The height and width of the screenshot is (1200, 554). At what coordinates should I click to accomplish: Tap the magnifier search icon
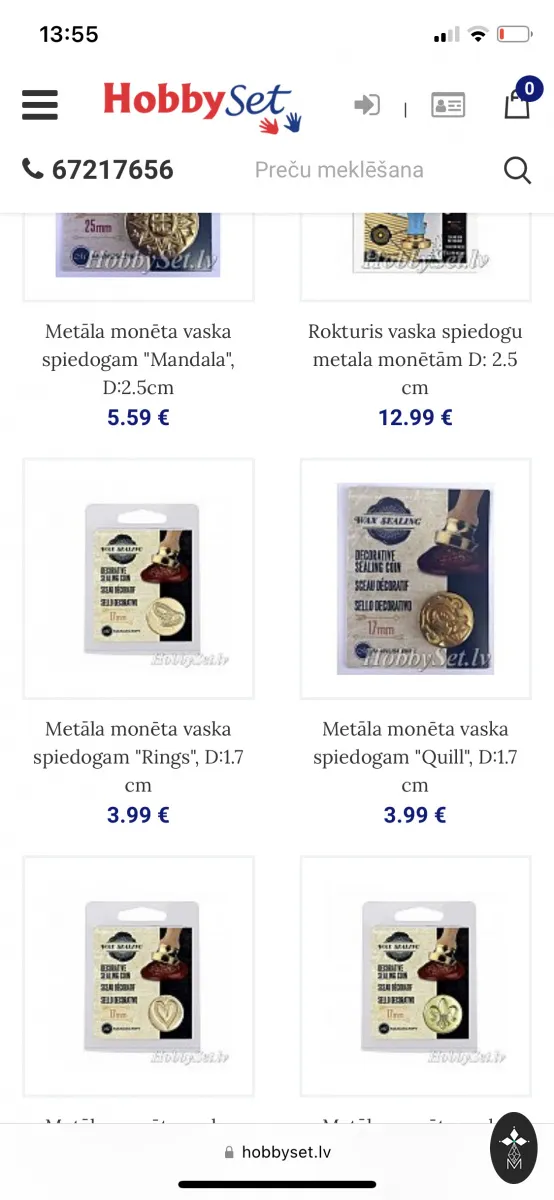517,170
